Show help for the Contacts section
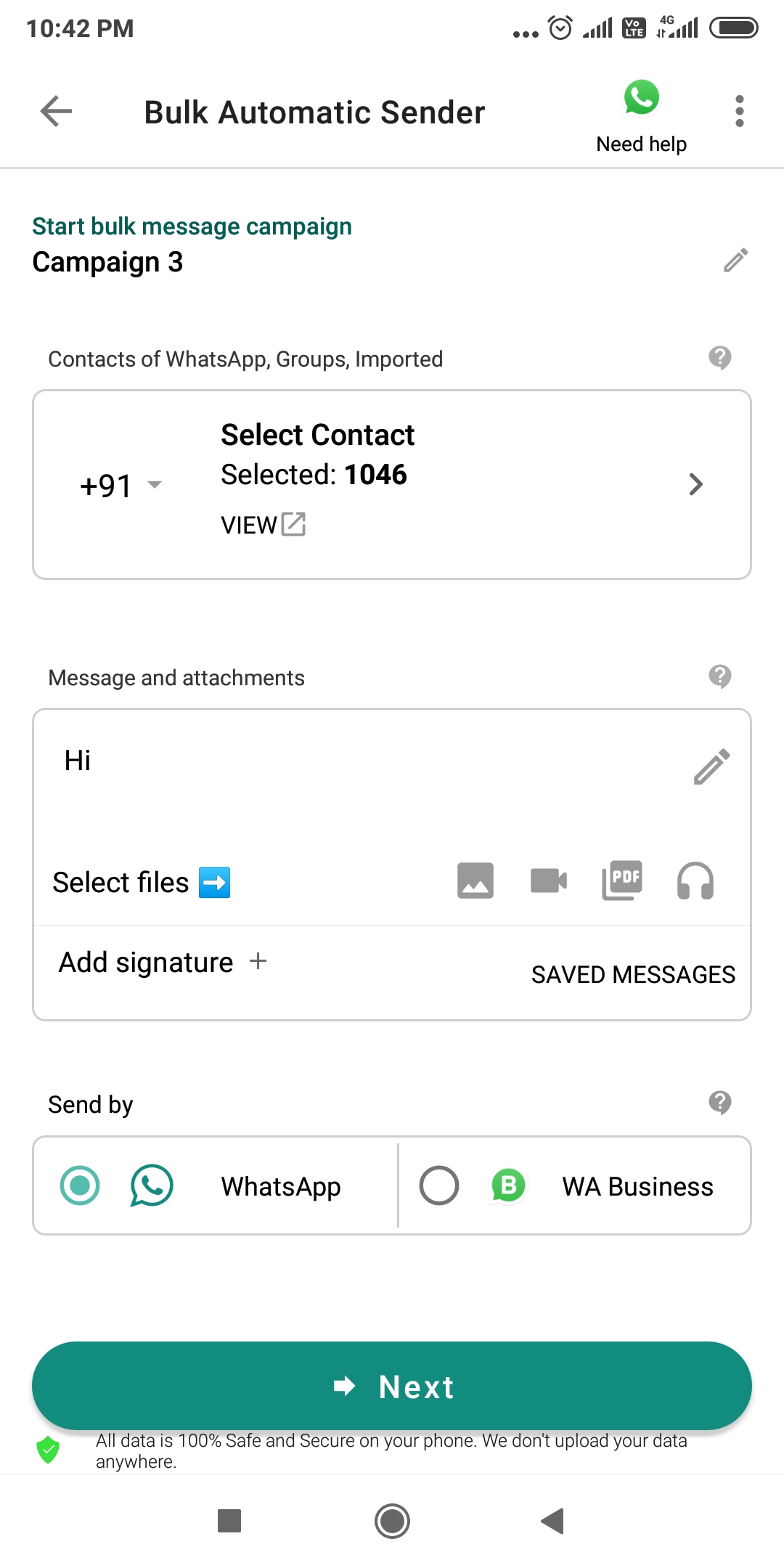The height and width of the screenshot is (1568, 784). click(719, 357)
